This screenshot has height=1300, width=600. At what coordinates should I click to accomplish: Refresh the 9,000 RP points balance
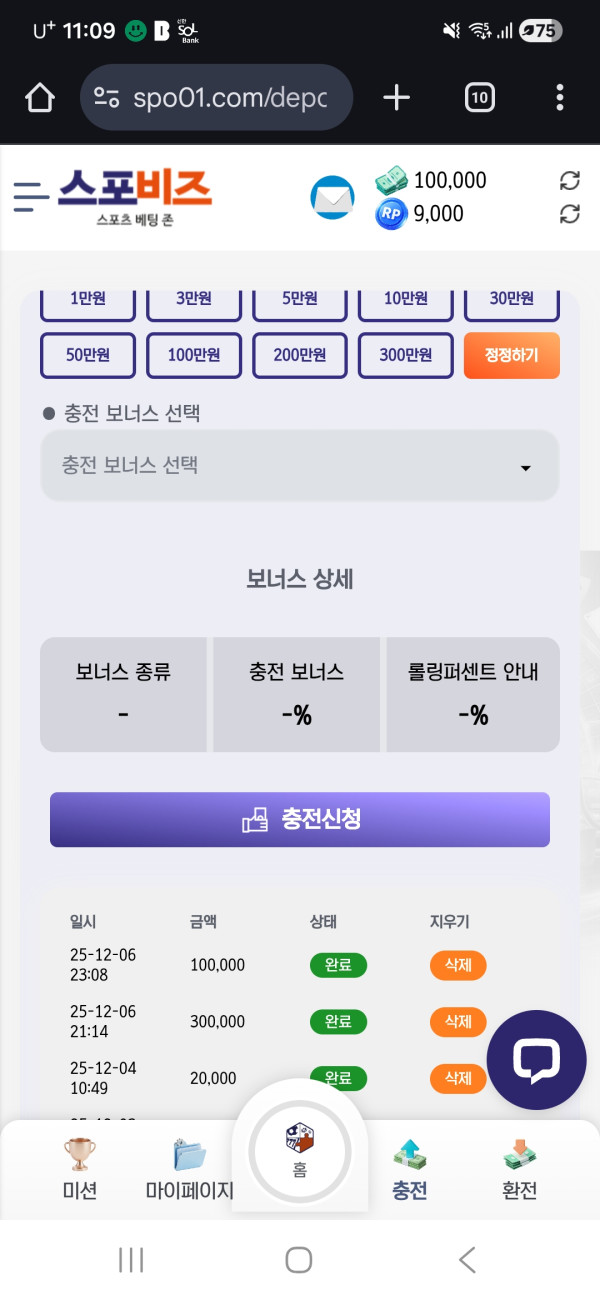[569, 213]
